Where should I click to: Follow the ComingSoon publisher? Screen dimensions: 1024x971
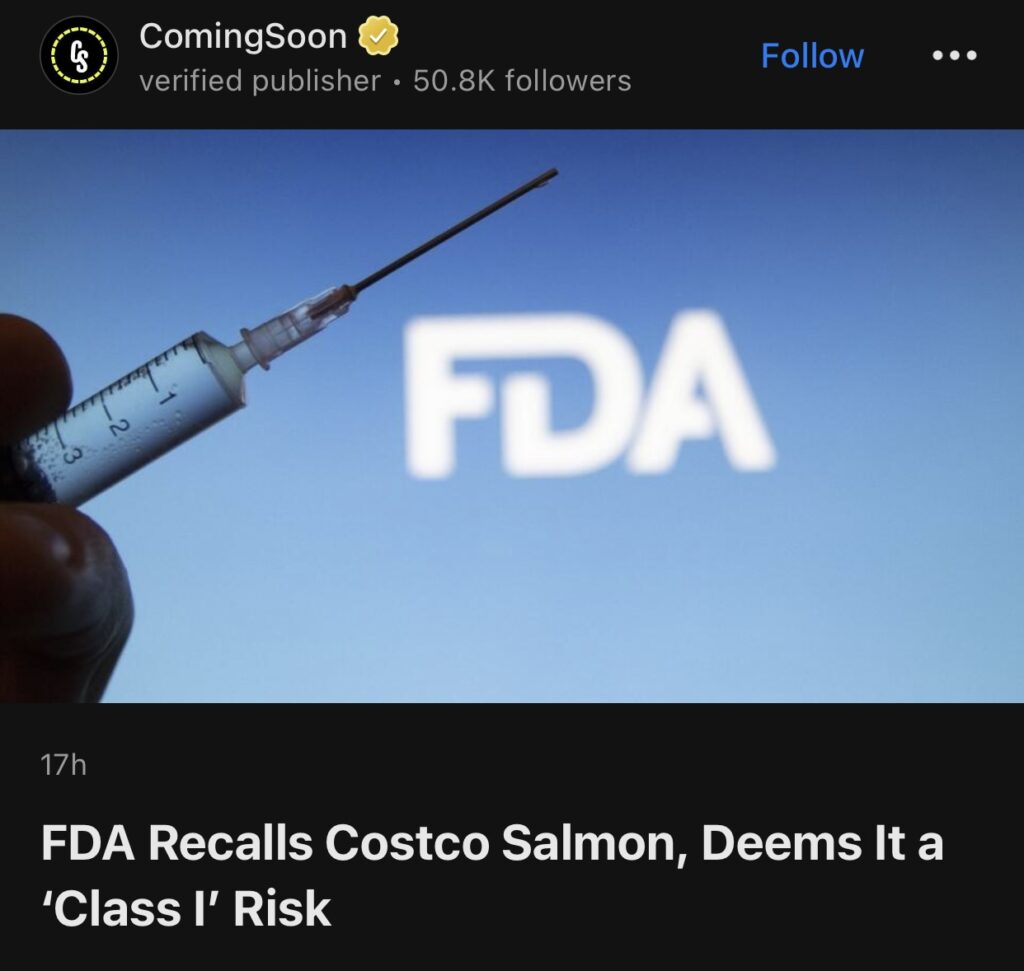click(x=811, y=56)
